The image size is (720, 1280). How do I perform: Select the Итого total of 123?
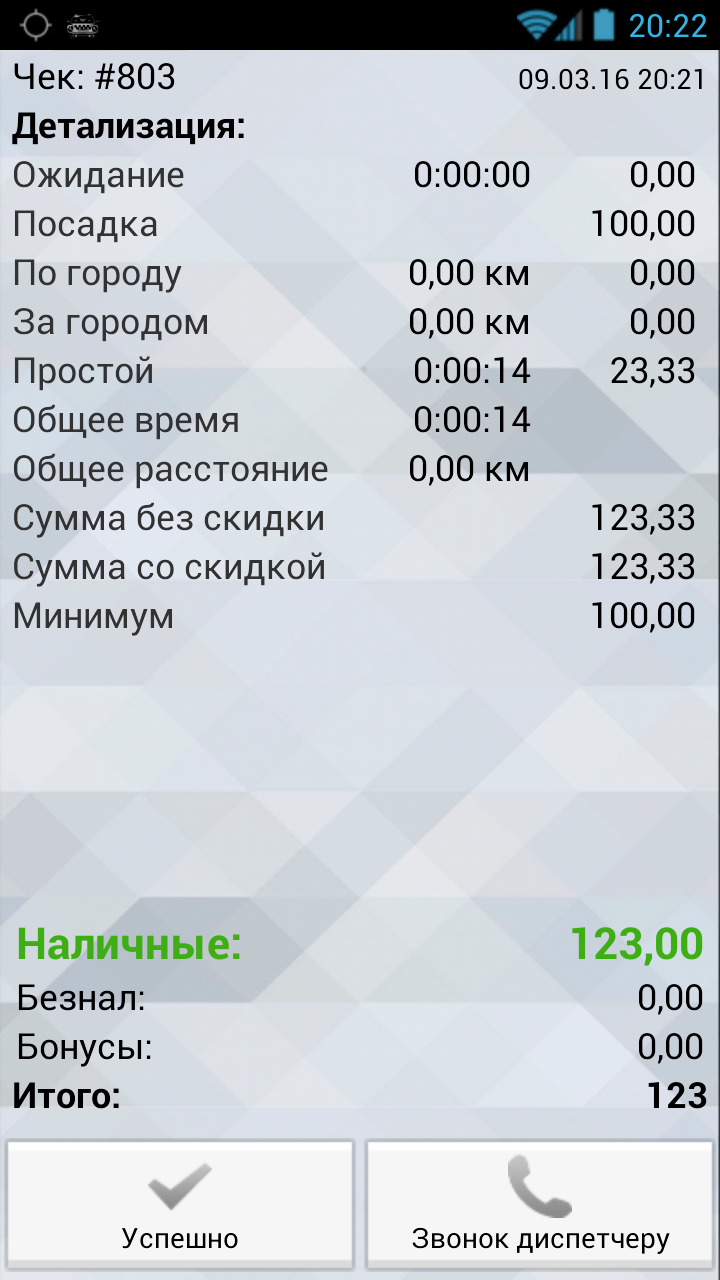point(360,1096)
